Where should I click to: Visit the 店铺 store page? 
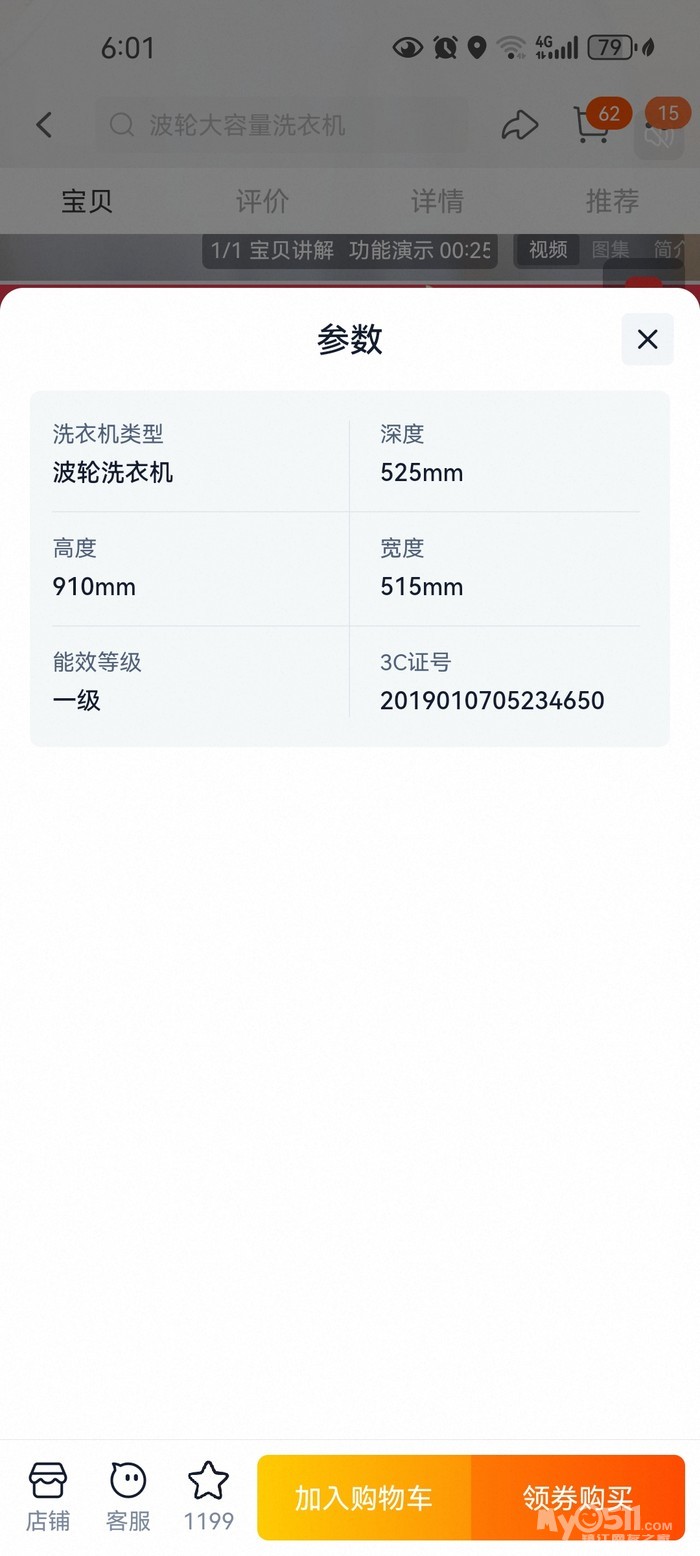48,1496
